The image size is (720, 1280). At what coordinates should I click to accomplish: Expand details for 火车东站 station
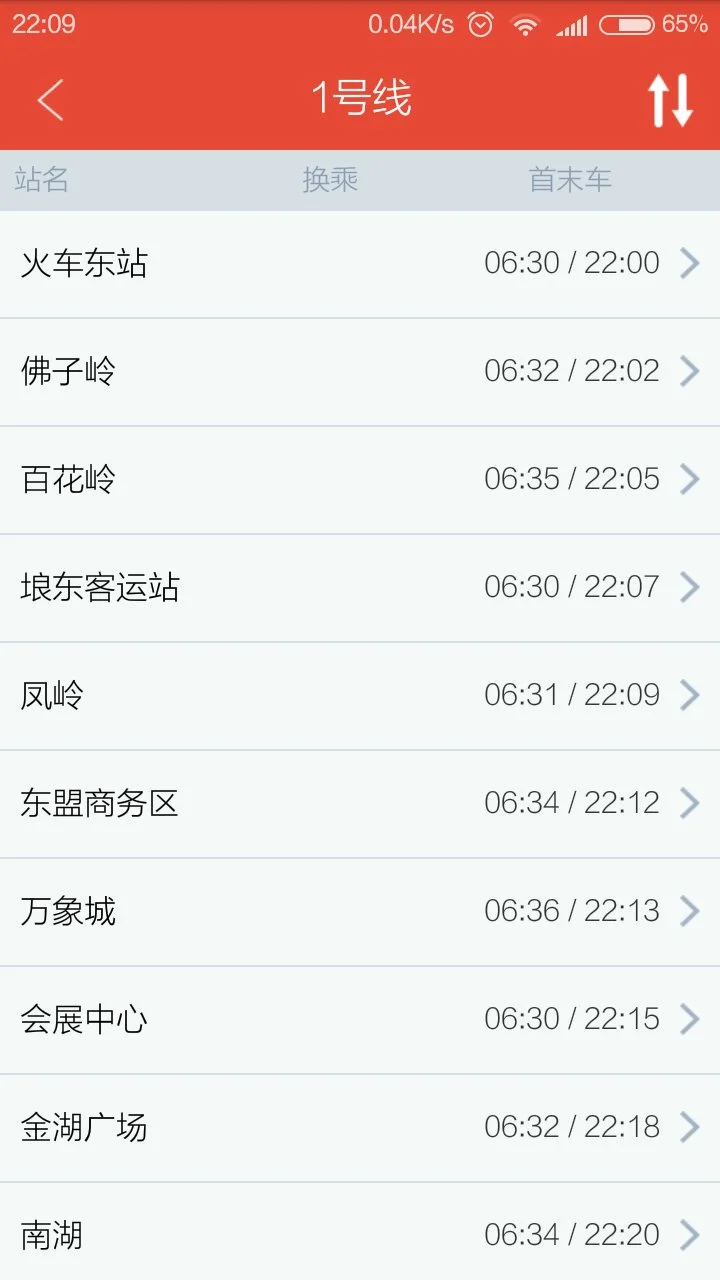[x=360, y=263]
